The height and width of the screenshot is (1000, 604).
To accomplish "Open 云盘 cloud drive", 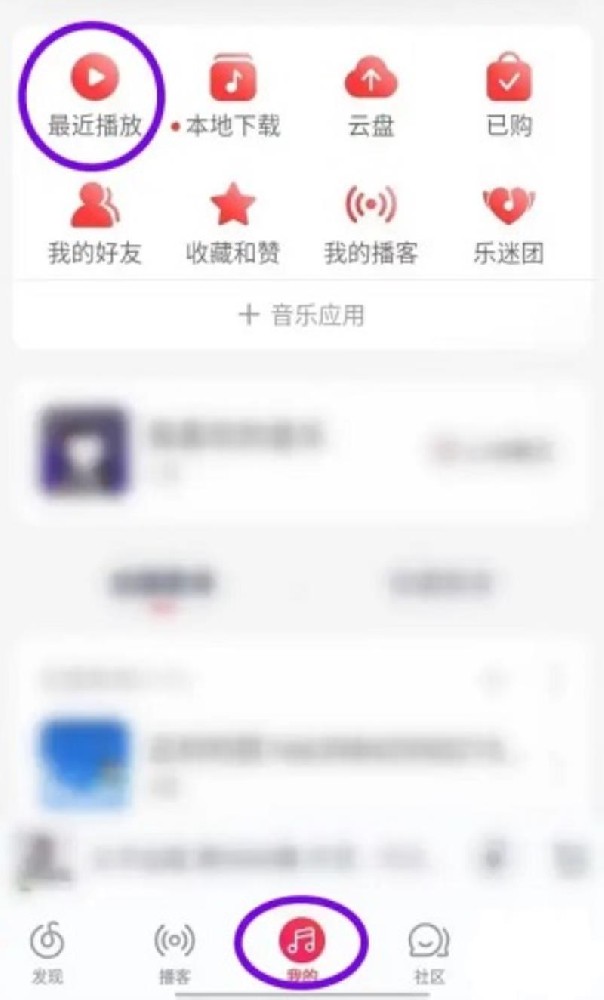I will coord(371,96).
